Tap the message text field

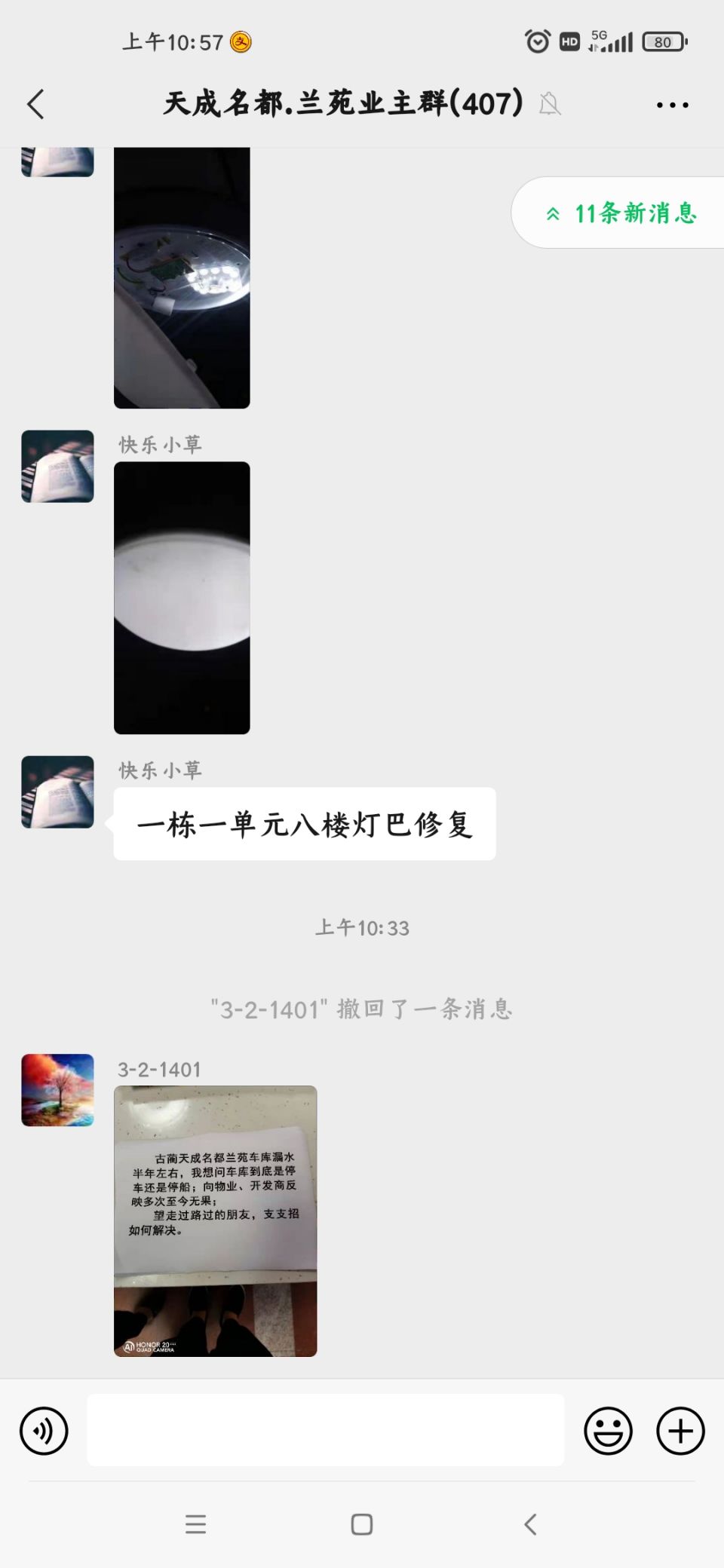pyautogui.click(x=325, y=1430)
